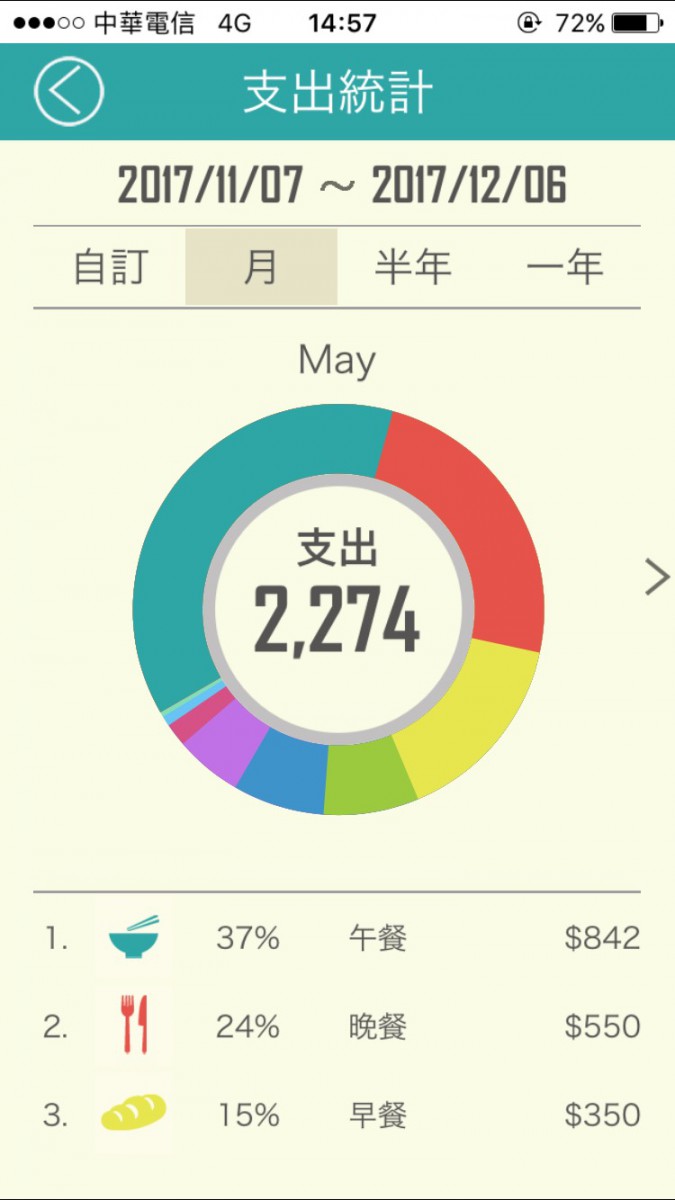Switch to the 自訂 custom range tab
This screenshot has height=1200, width=675.
tap(111, 267)
